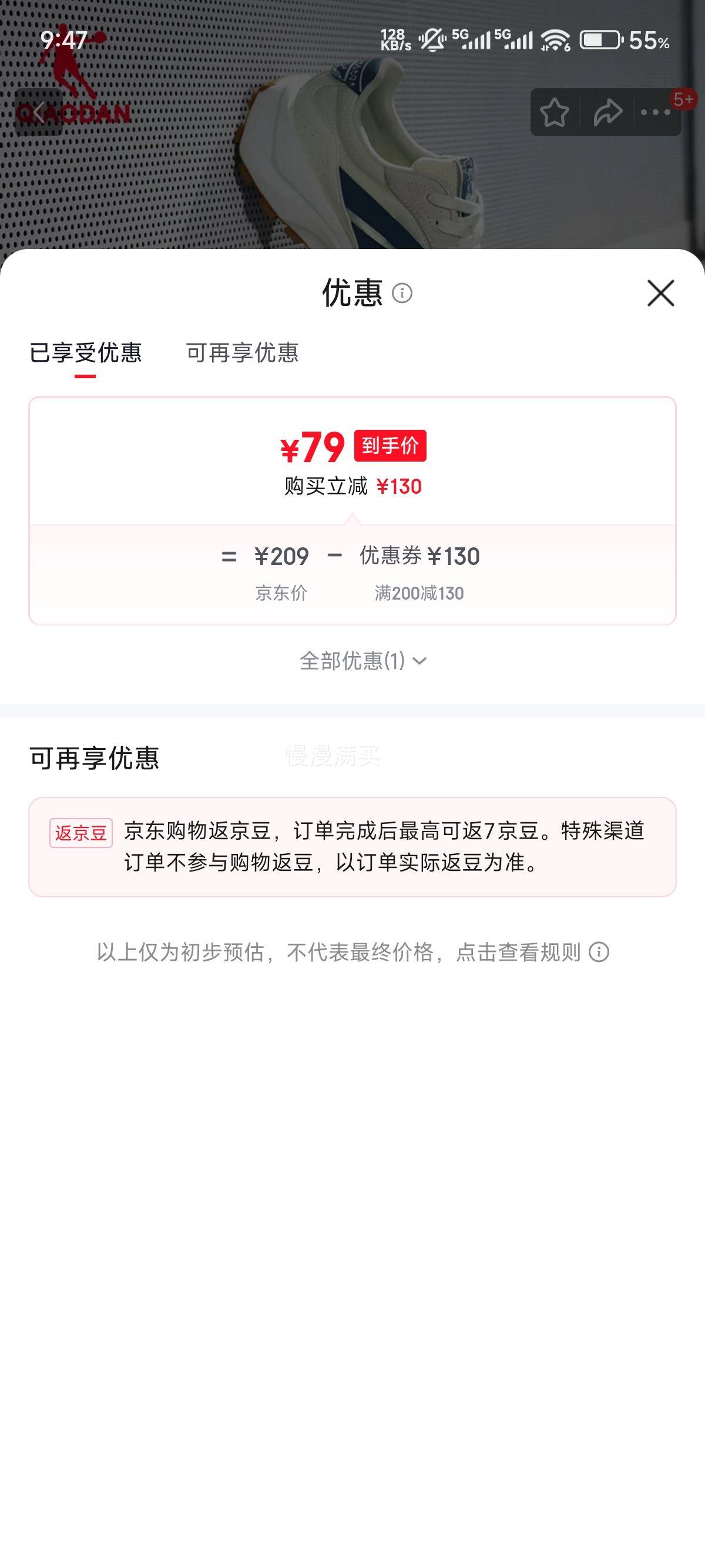Image resolution: width=705 pixels, height=1568 pixels.
Task: Close the 优惠 panel with the X
Action: point(662,294)
